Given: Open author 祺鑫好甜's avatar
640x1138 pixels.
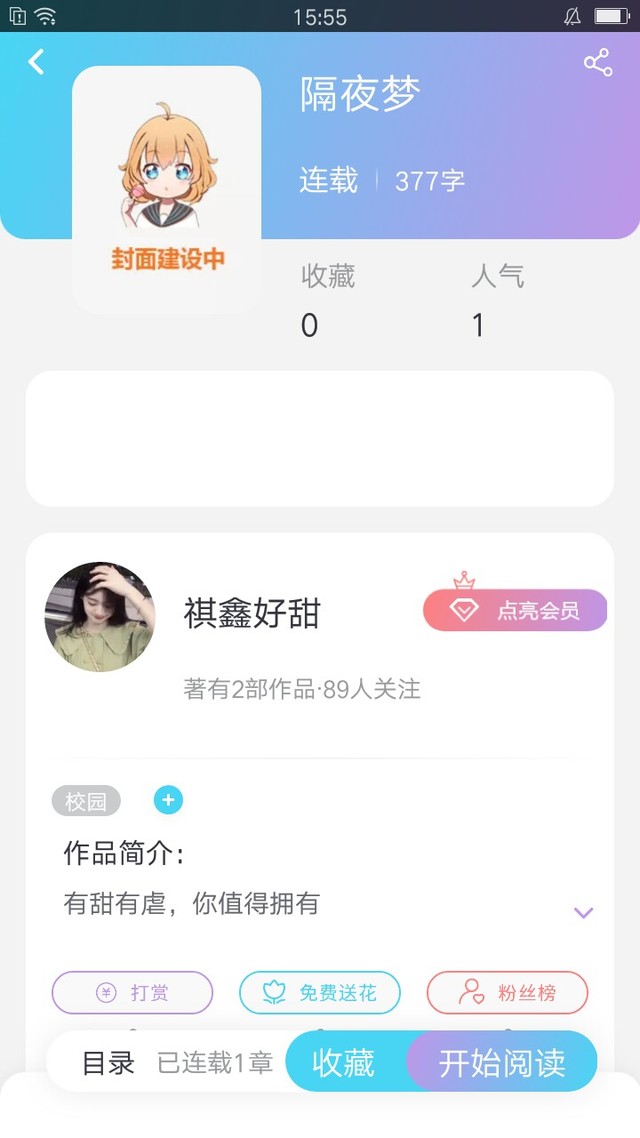Looking at the screenshot, I should 100,616.
